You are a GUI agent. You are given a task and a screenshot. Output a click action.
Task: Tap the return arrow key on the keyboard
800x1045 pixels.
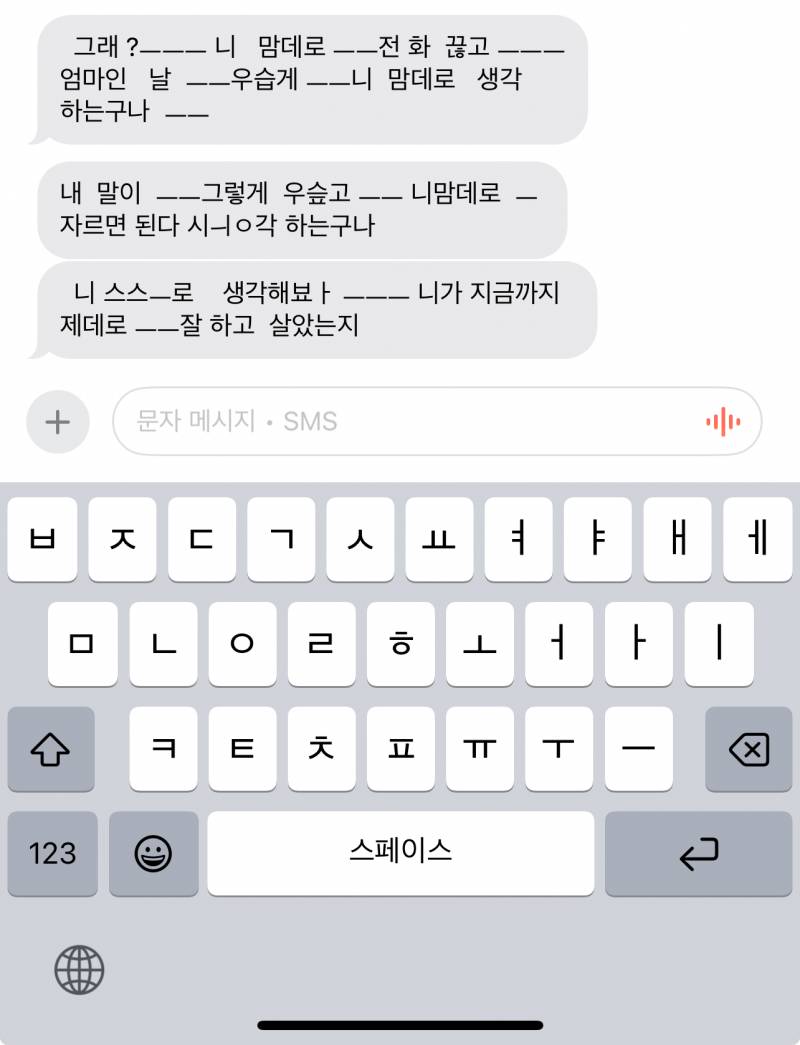pos(698,854)
